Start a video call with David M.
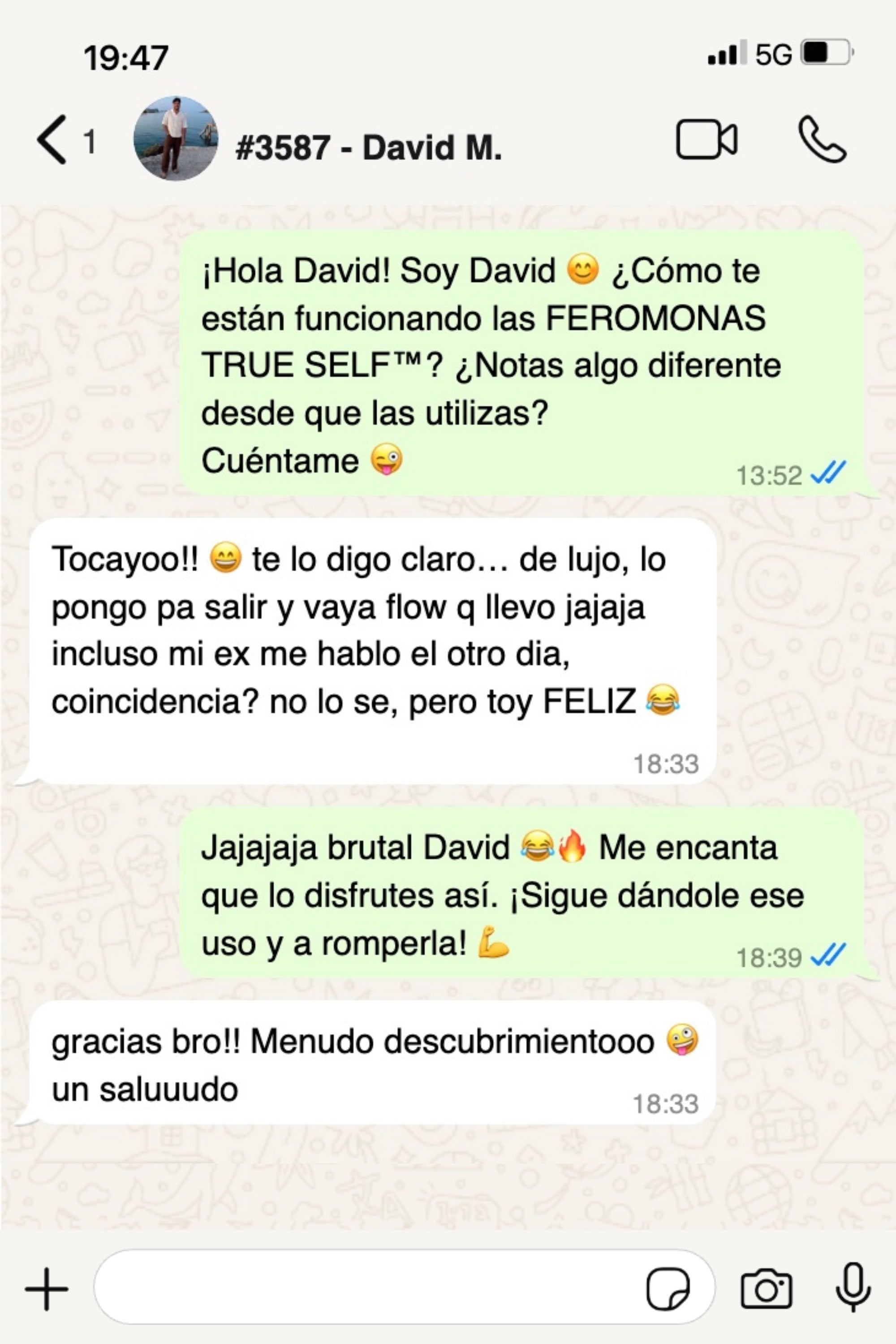 pyautogui.click(x=706, y=139)
